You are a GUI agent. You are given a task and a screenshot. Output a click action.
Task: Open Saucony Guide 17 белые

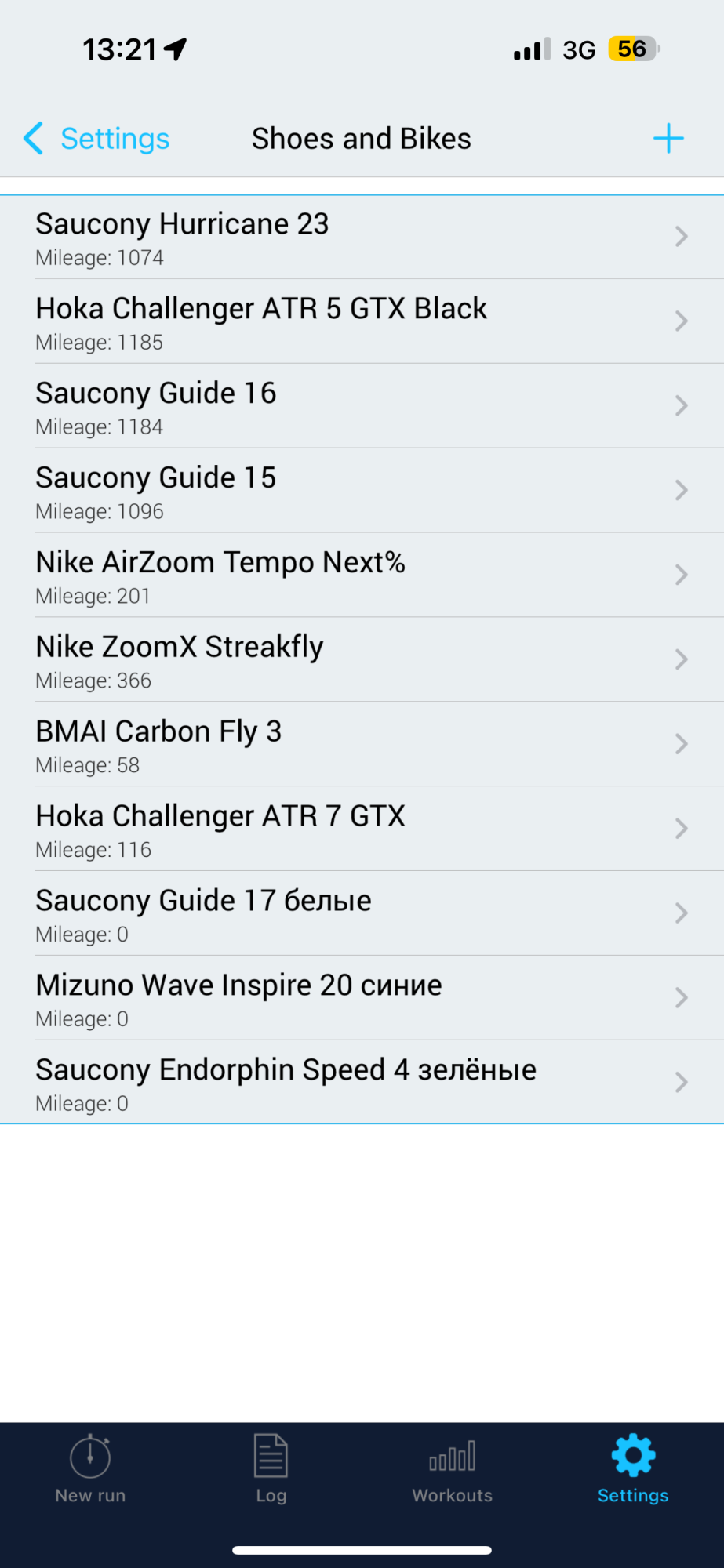tap(362, 915)
